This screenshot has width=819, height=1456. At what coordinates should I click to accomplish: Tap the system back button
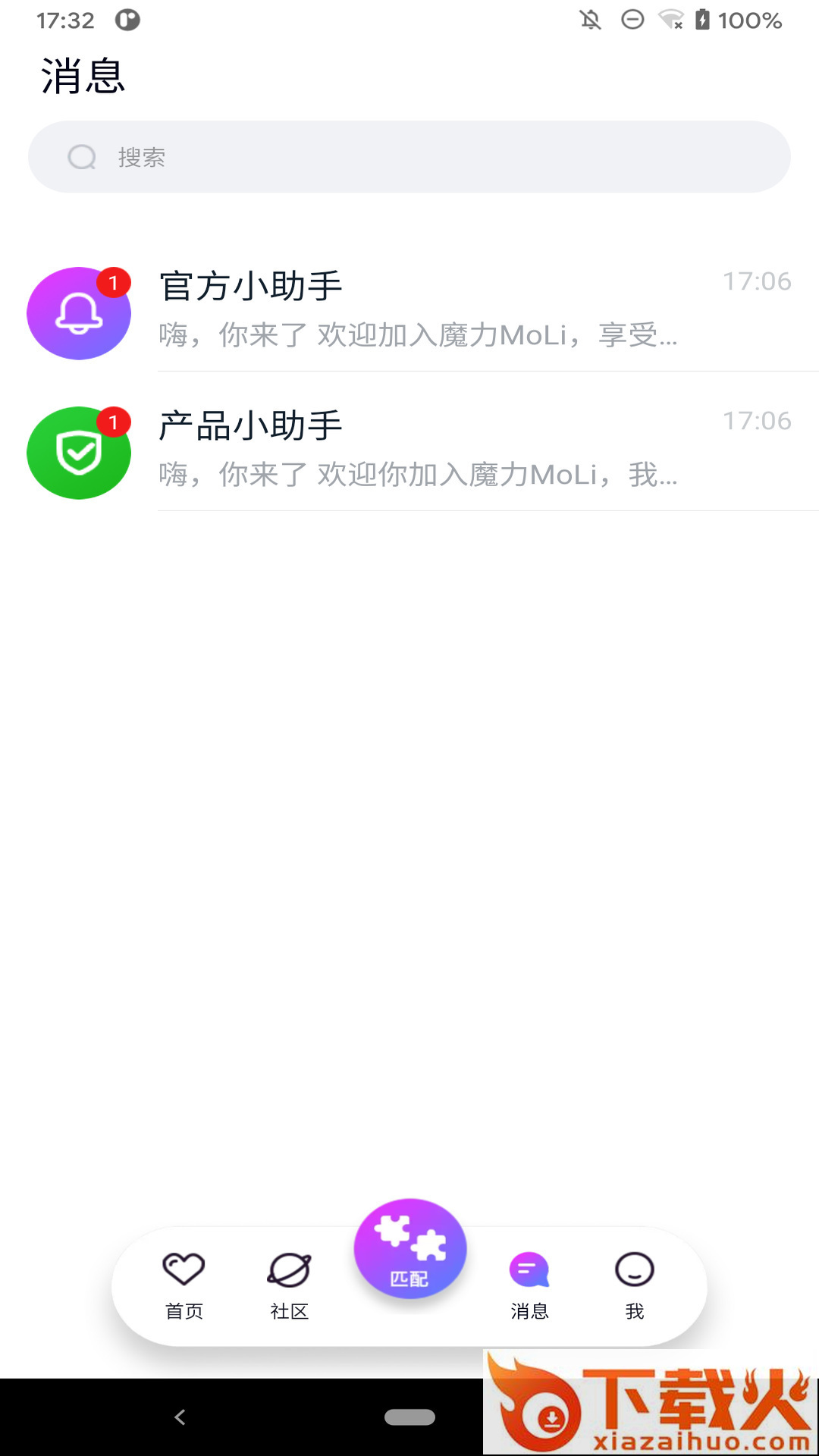click(x=180, y=1417)
